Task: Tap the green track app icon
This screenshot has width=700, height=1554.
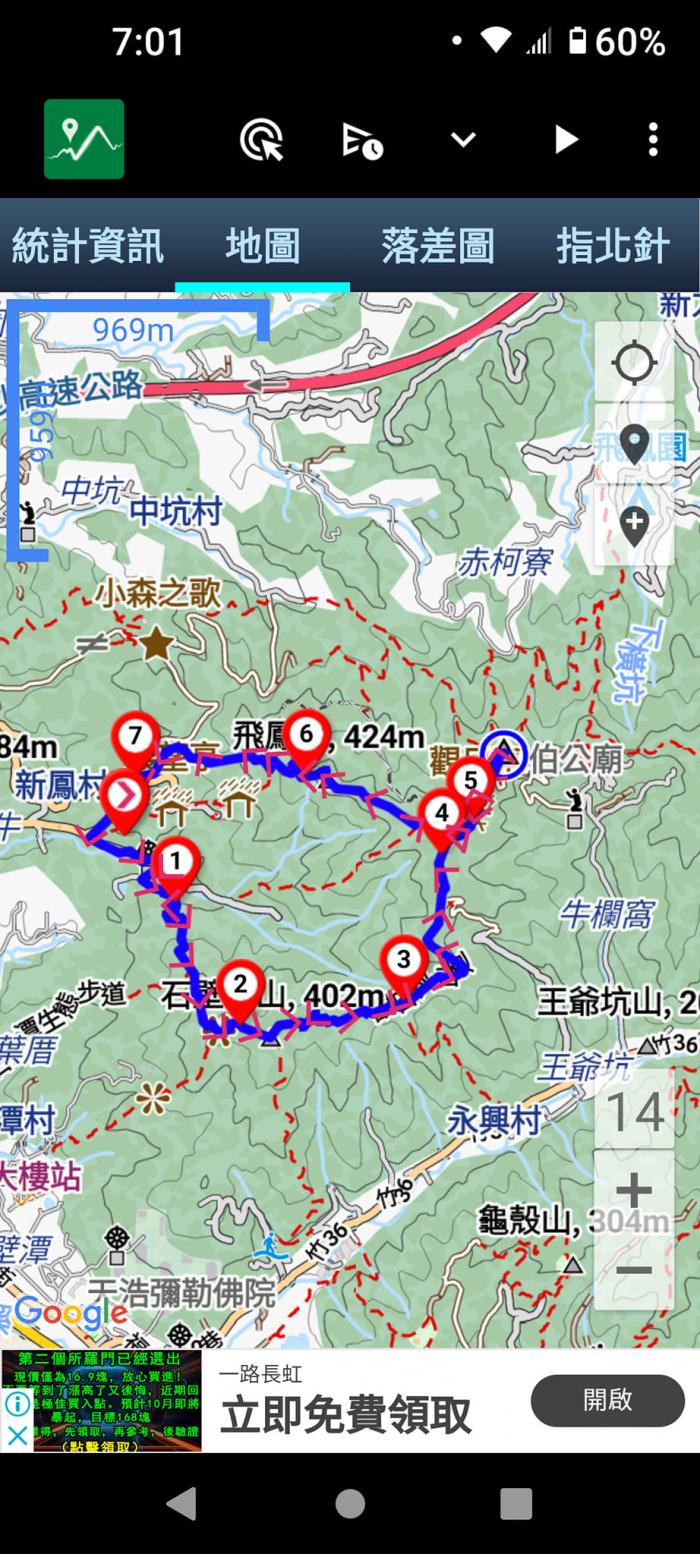Action: [x=84, y=139]
